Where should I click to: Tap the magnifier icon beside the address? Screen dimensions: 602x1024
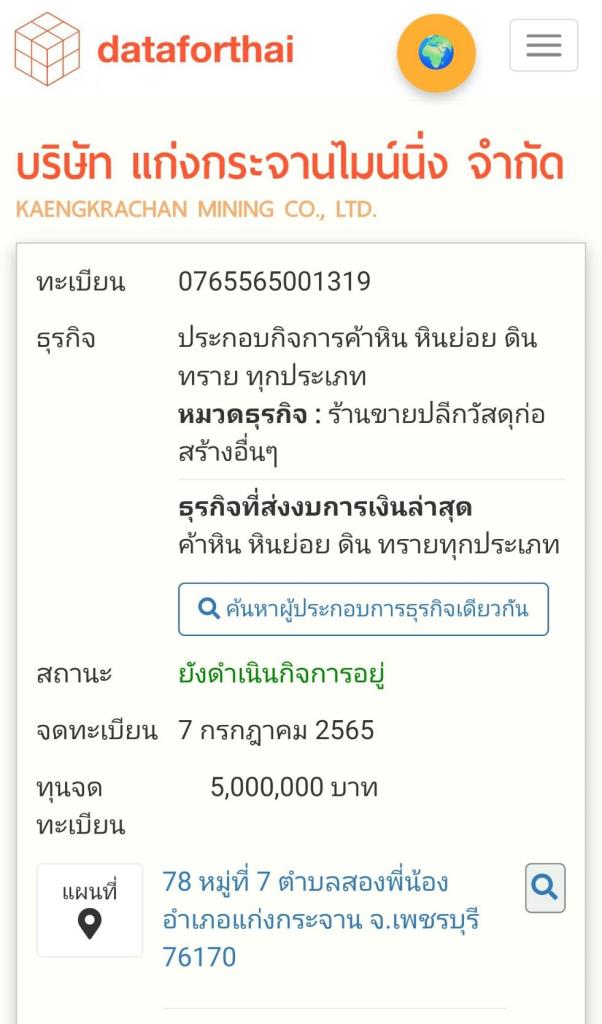[545, 888]
